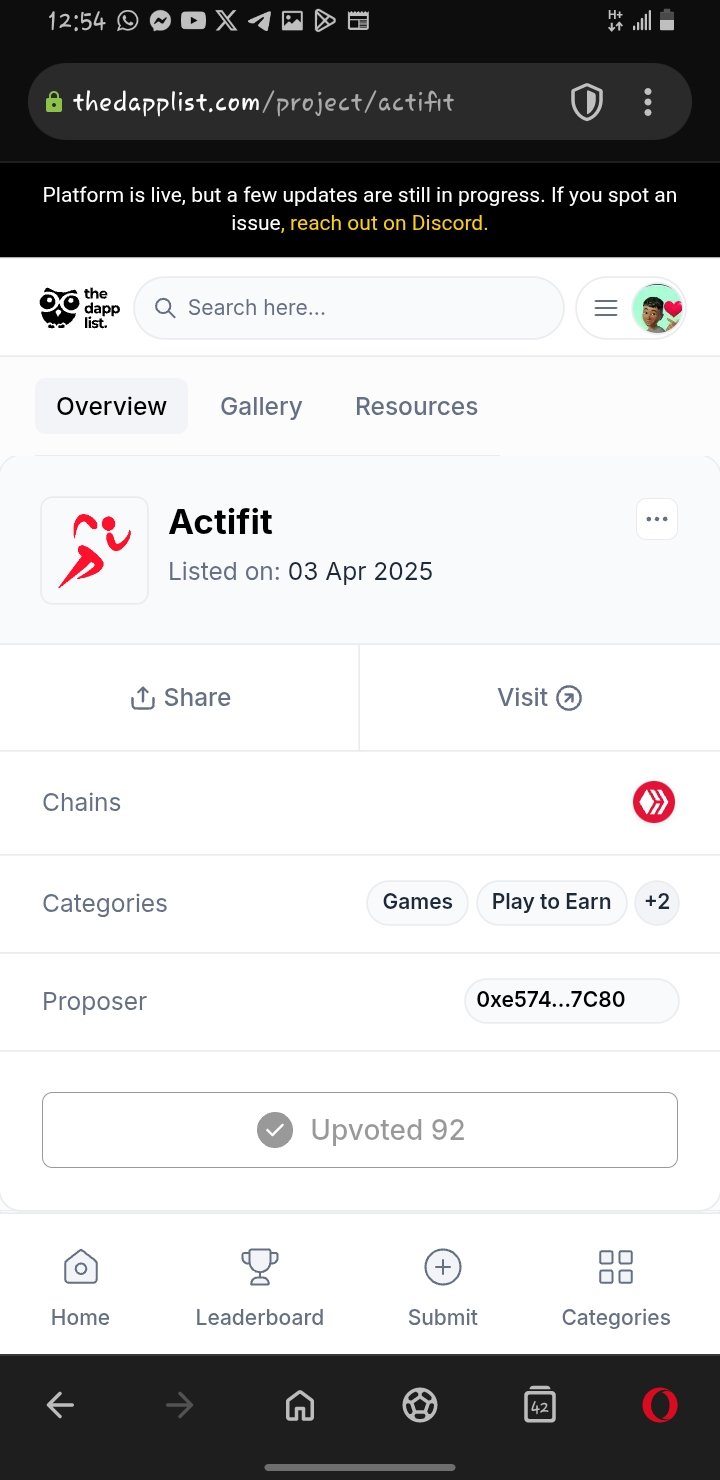The image size is (720, 1480).
Task: Tap the Upvoted 92 button
Action: [360, 1130]
